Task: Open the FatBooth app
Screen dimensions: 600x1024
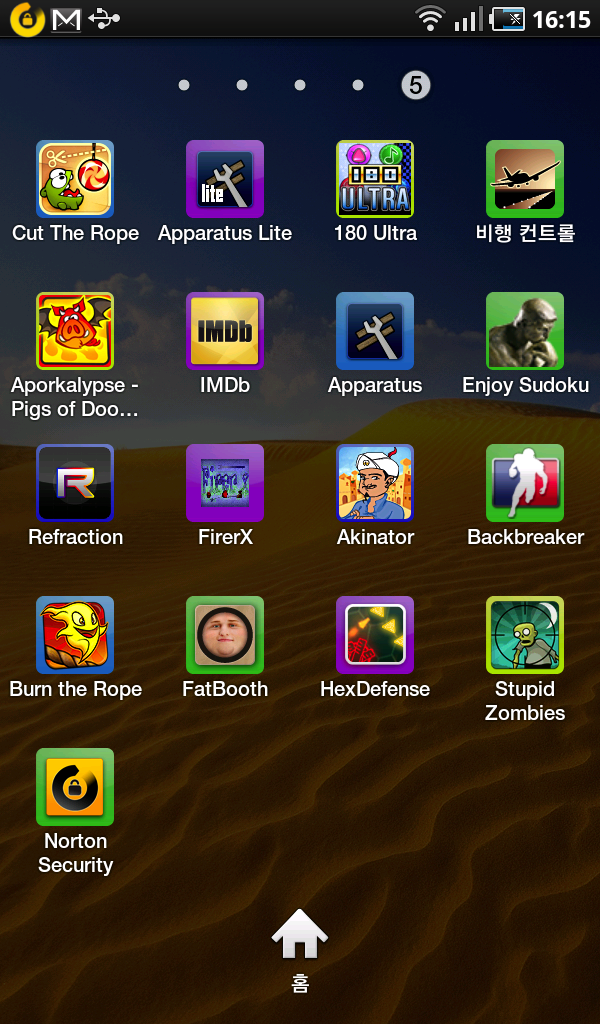Action: coord(225,636)
